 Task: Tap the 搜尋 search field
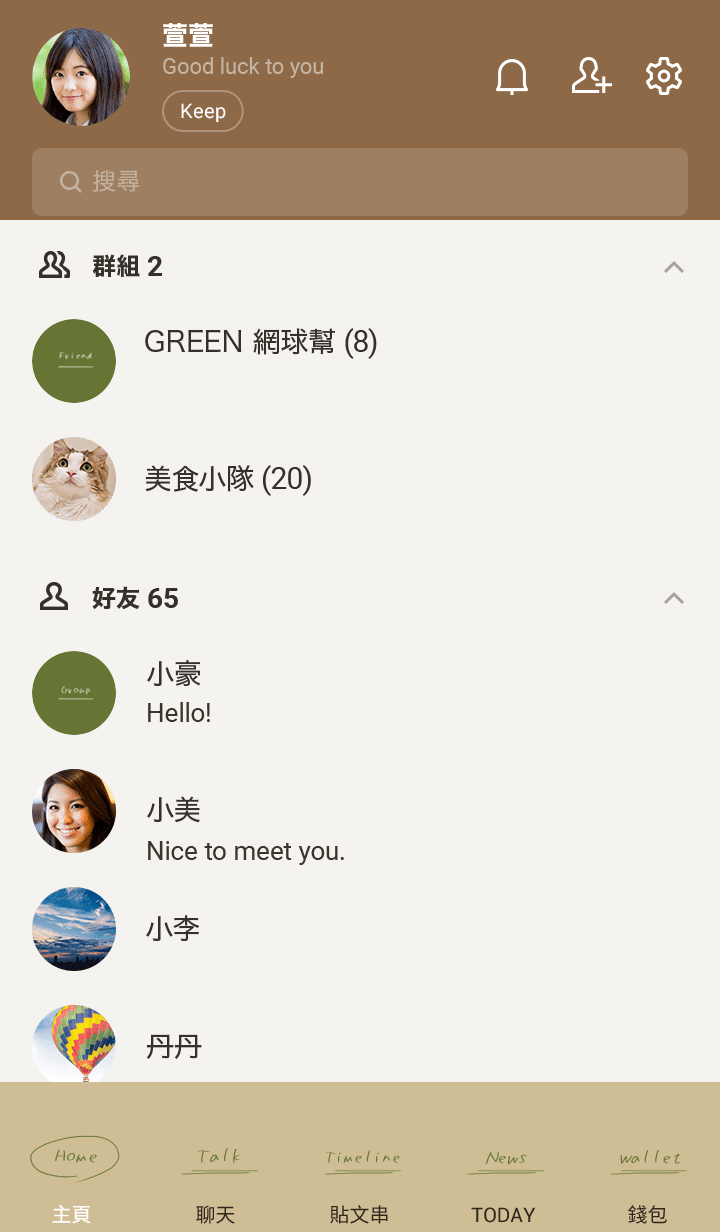coord(360,182)
